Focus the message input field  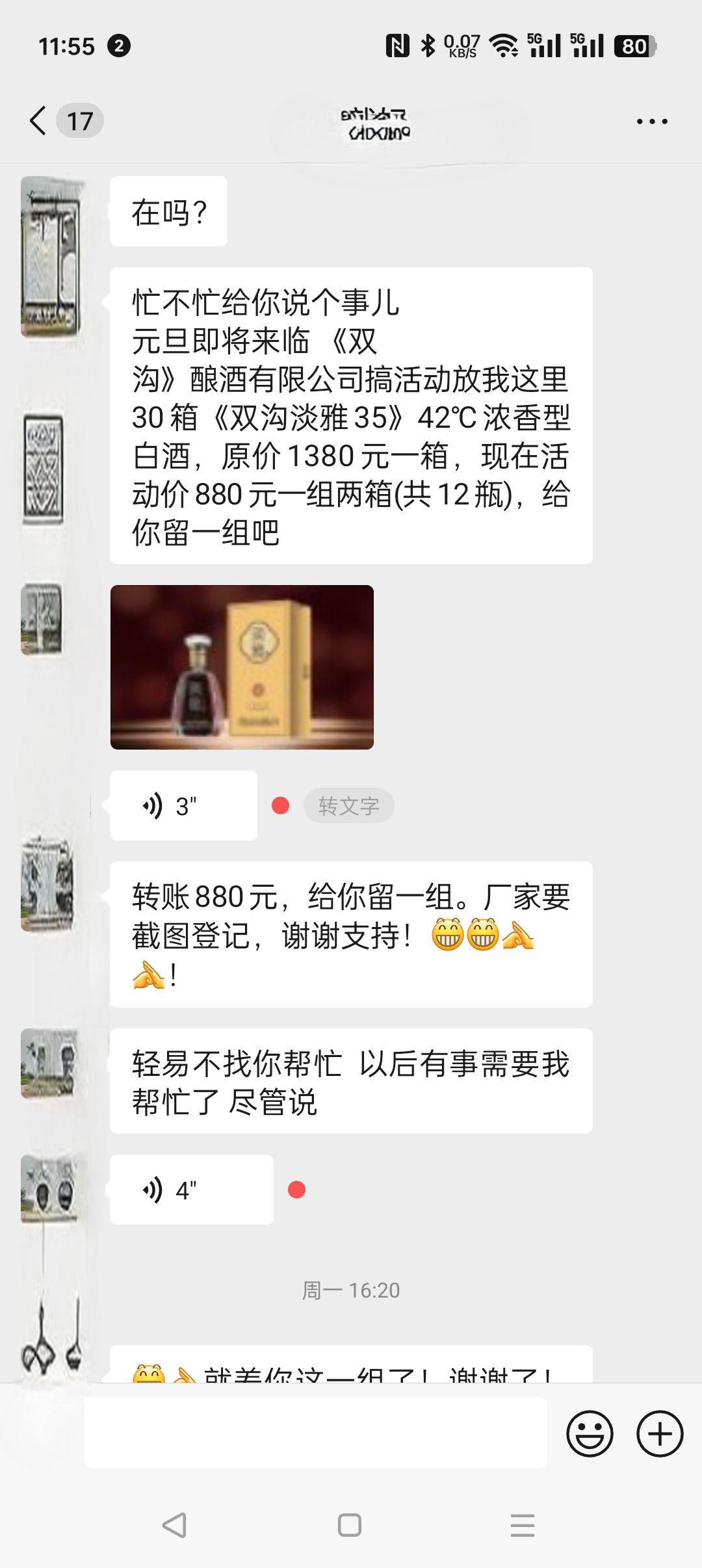click(316, 1433)
